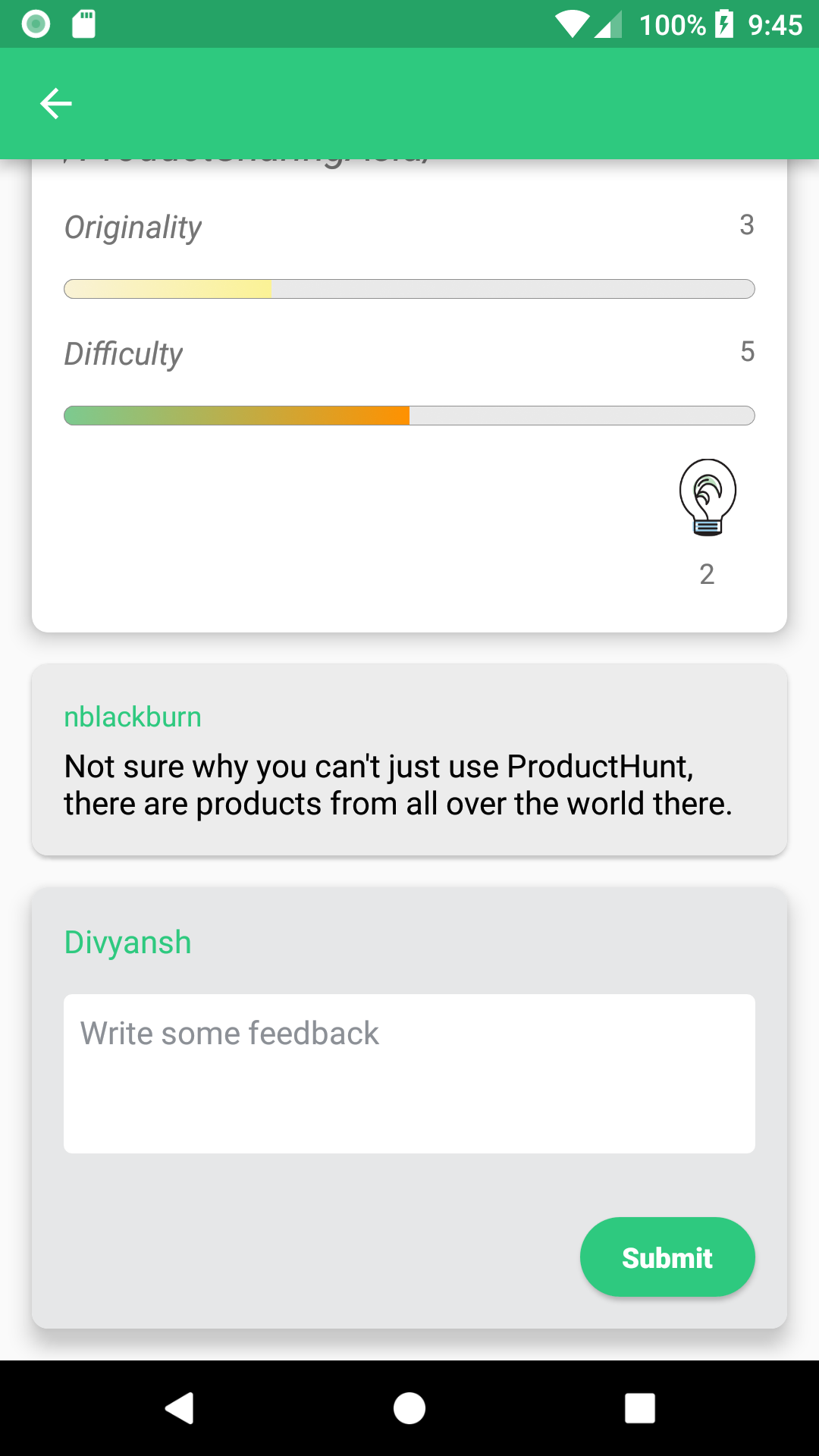The width and height of the screenshot is (819, 1456).
Task: Tap the lightbulb idea vote icon
Action: (x=708, y=497)
